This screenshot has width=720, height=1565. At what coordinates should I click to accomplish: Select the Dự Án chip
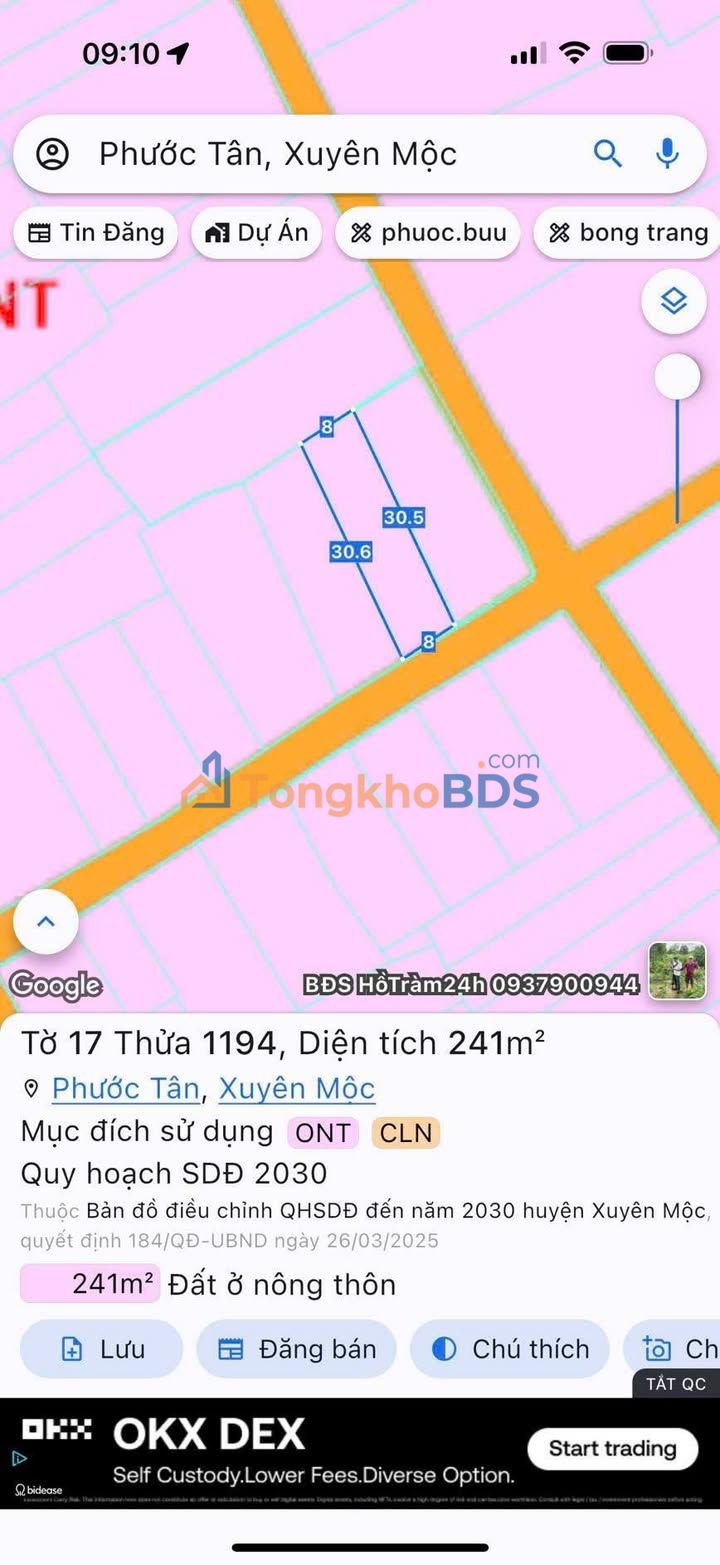[257, 233]
